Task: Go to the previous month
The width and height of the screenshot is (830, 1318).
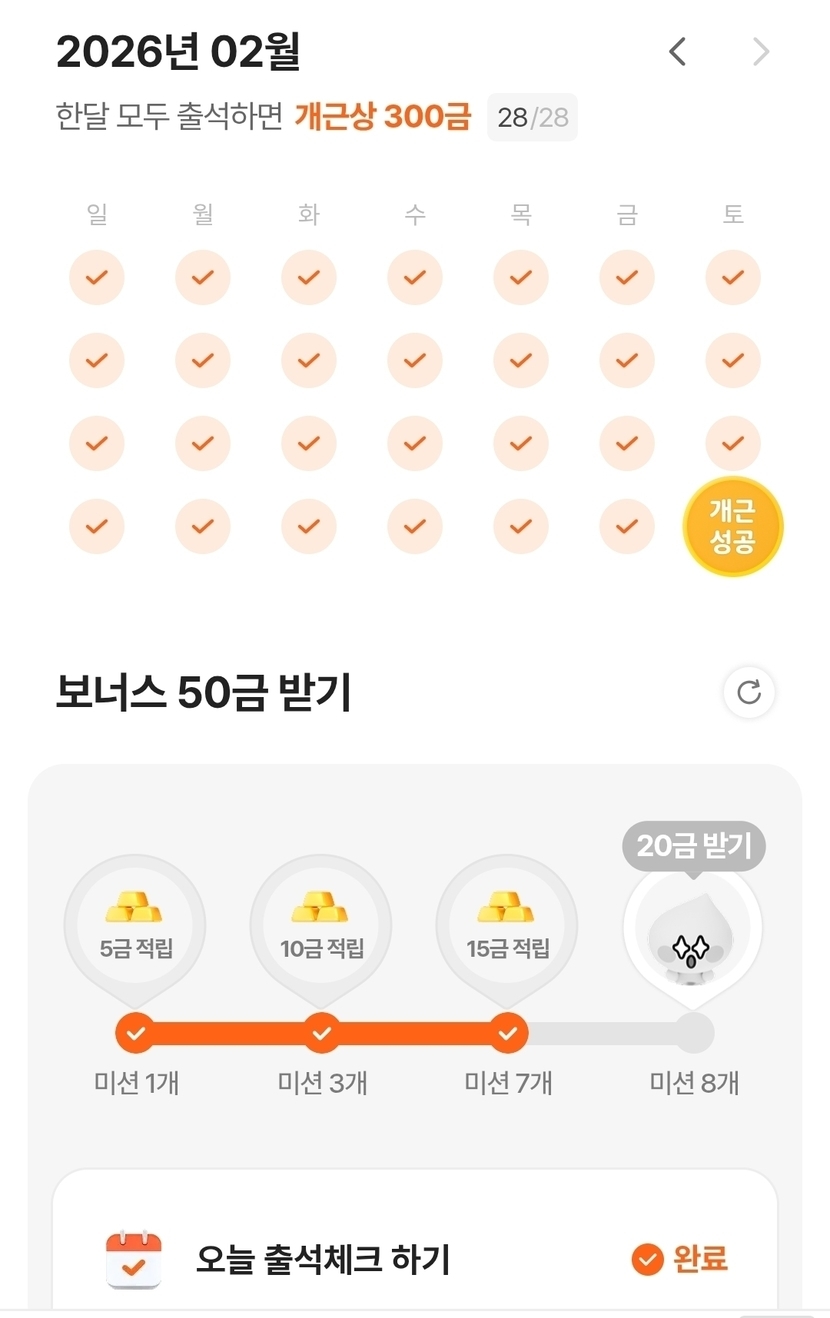Action: click(678, 51)
